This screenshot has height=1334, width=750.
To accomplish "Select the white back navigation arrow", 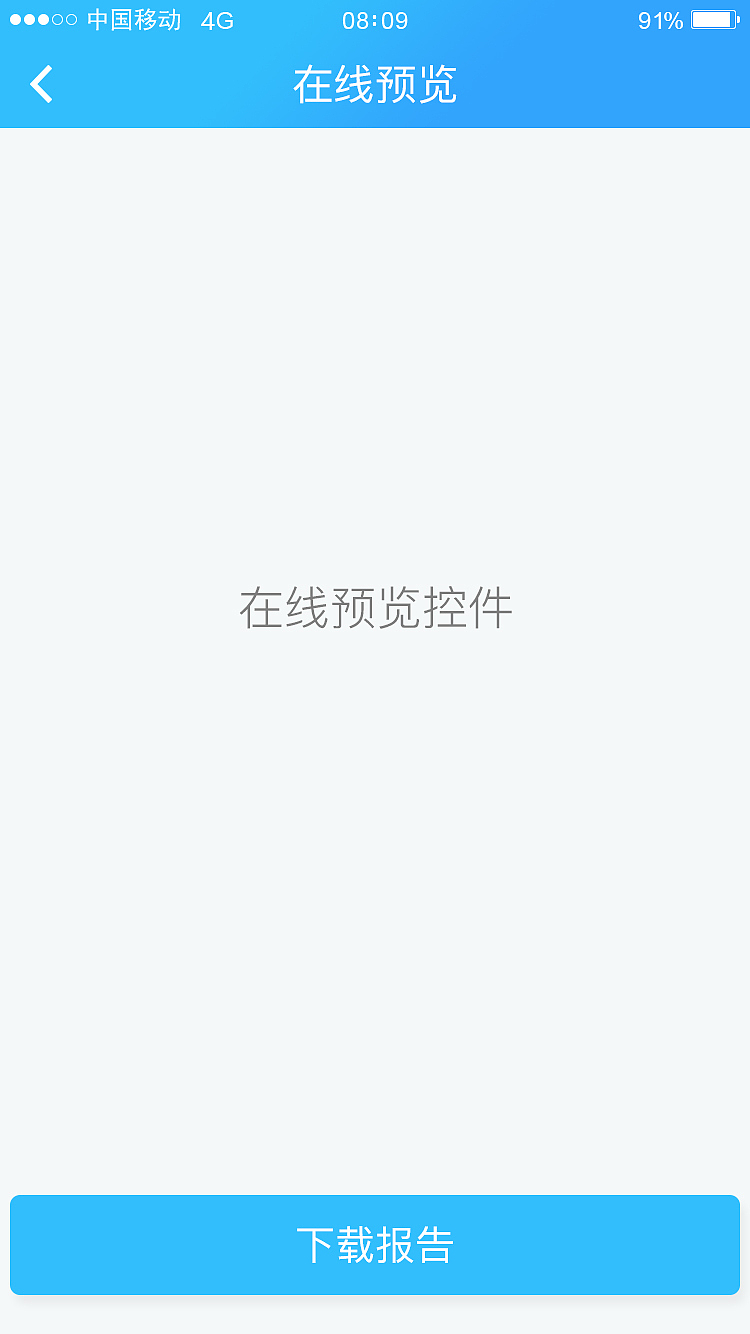I will coord(42,85).
